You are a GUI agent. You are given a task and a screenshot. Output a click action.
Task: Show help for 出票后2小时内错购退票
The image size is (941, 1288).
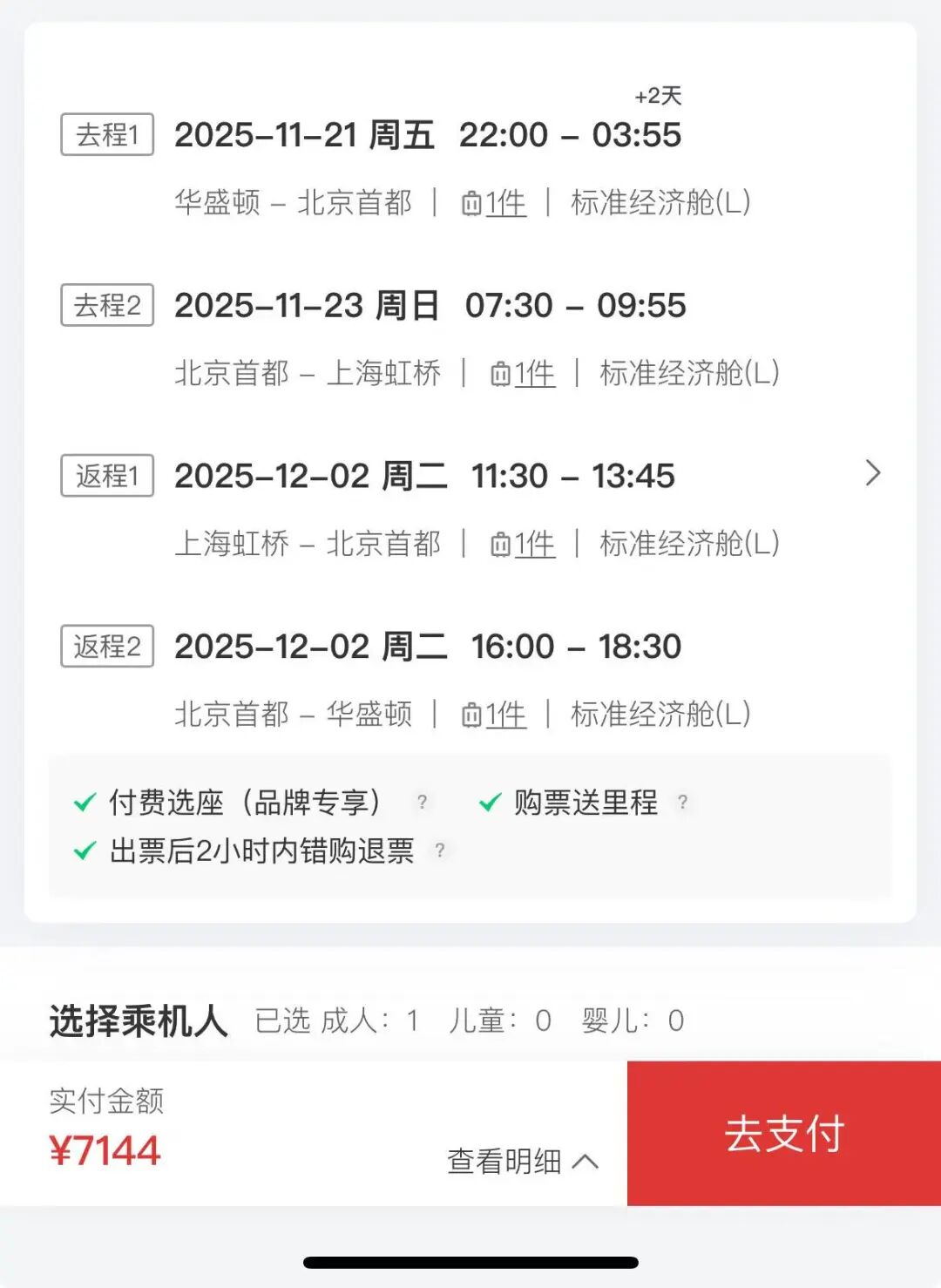point(440,851)
